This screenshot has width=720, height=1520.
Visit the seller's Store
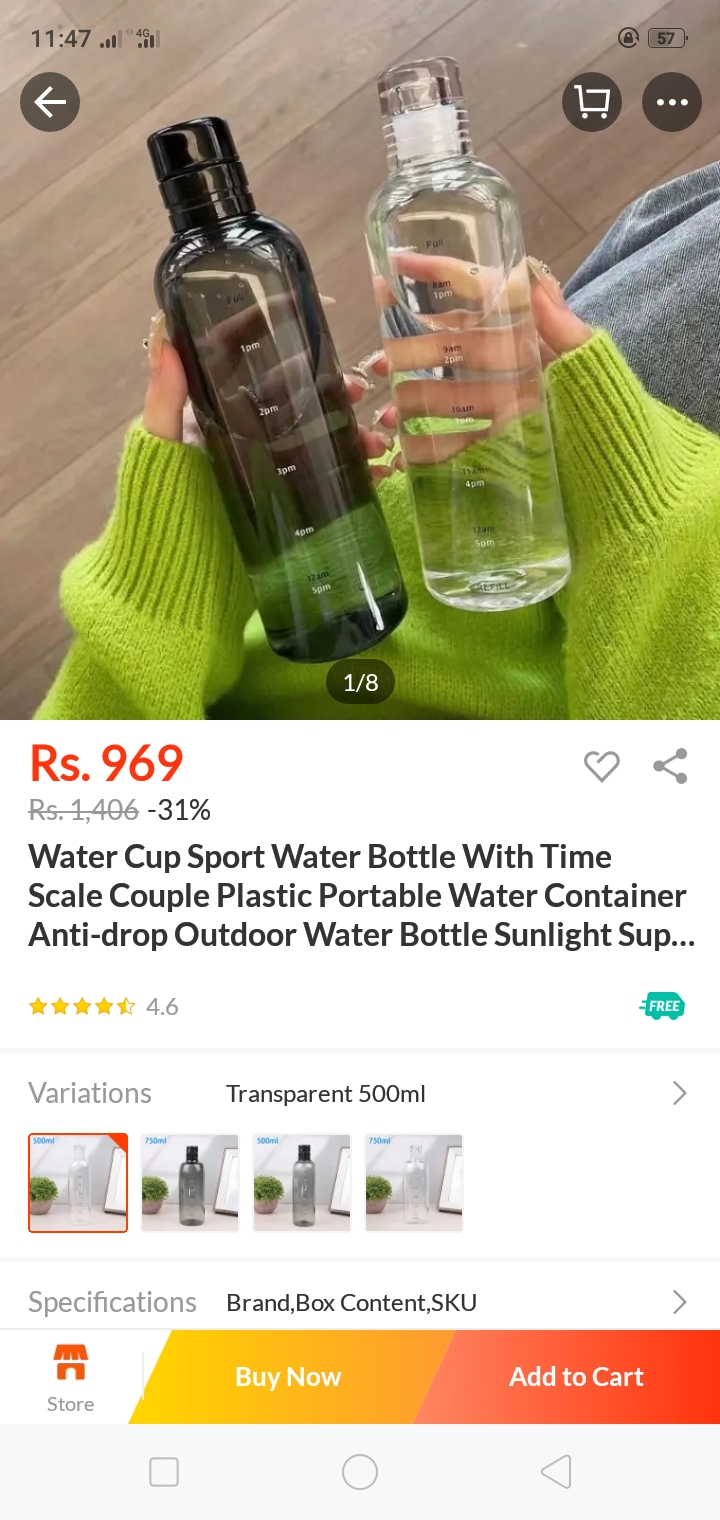click(70, 1377)
